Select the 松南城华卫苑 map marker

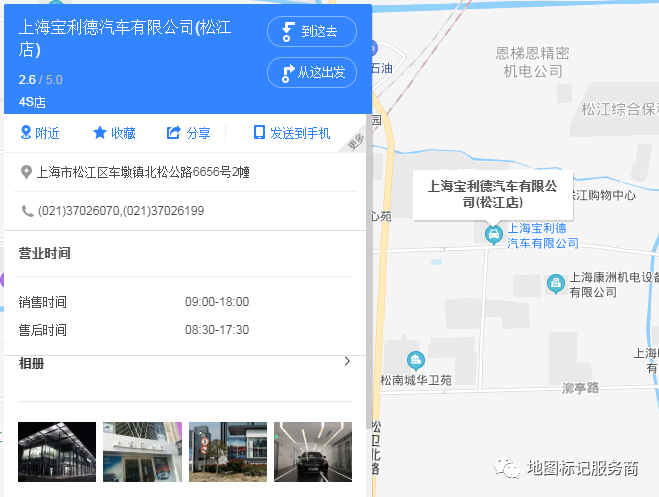(x=415, y=361)
